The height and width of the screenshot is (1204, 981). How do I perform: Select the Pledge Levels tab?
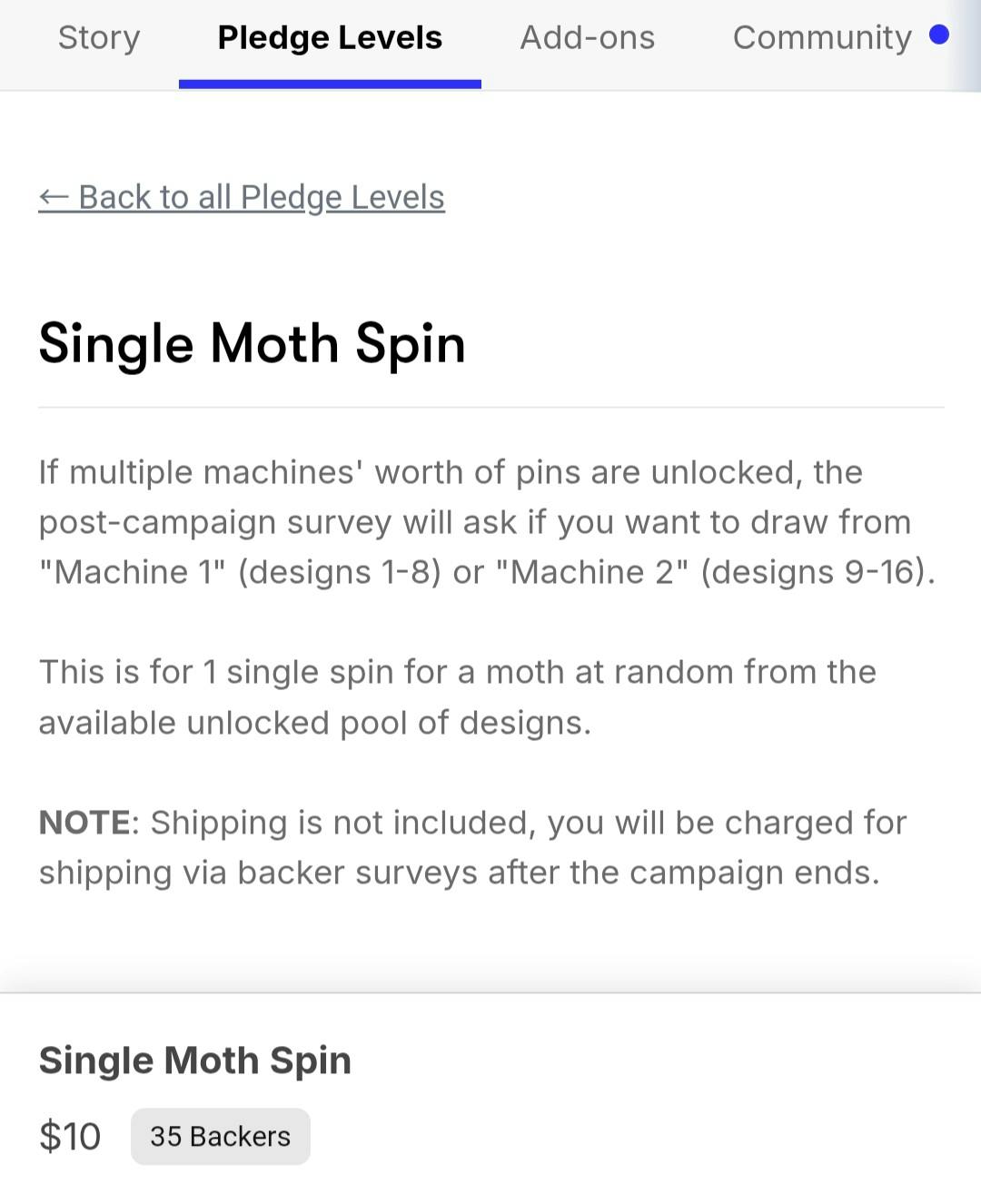330,38
